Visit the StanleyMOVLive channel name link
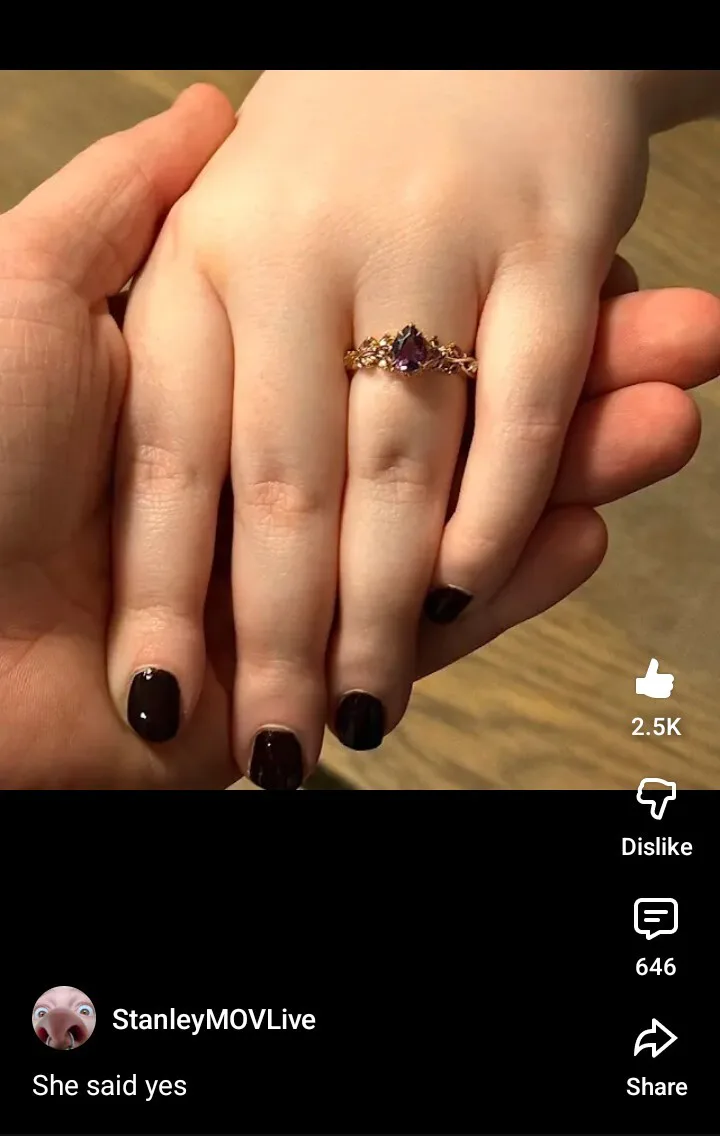This screenshot has width=720, height=1136. coord(214,1019)
